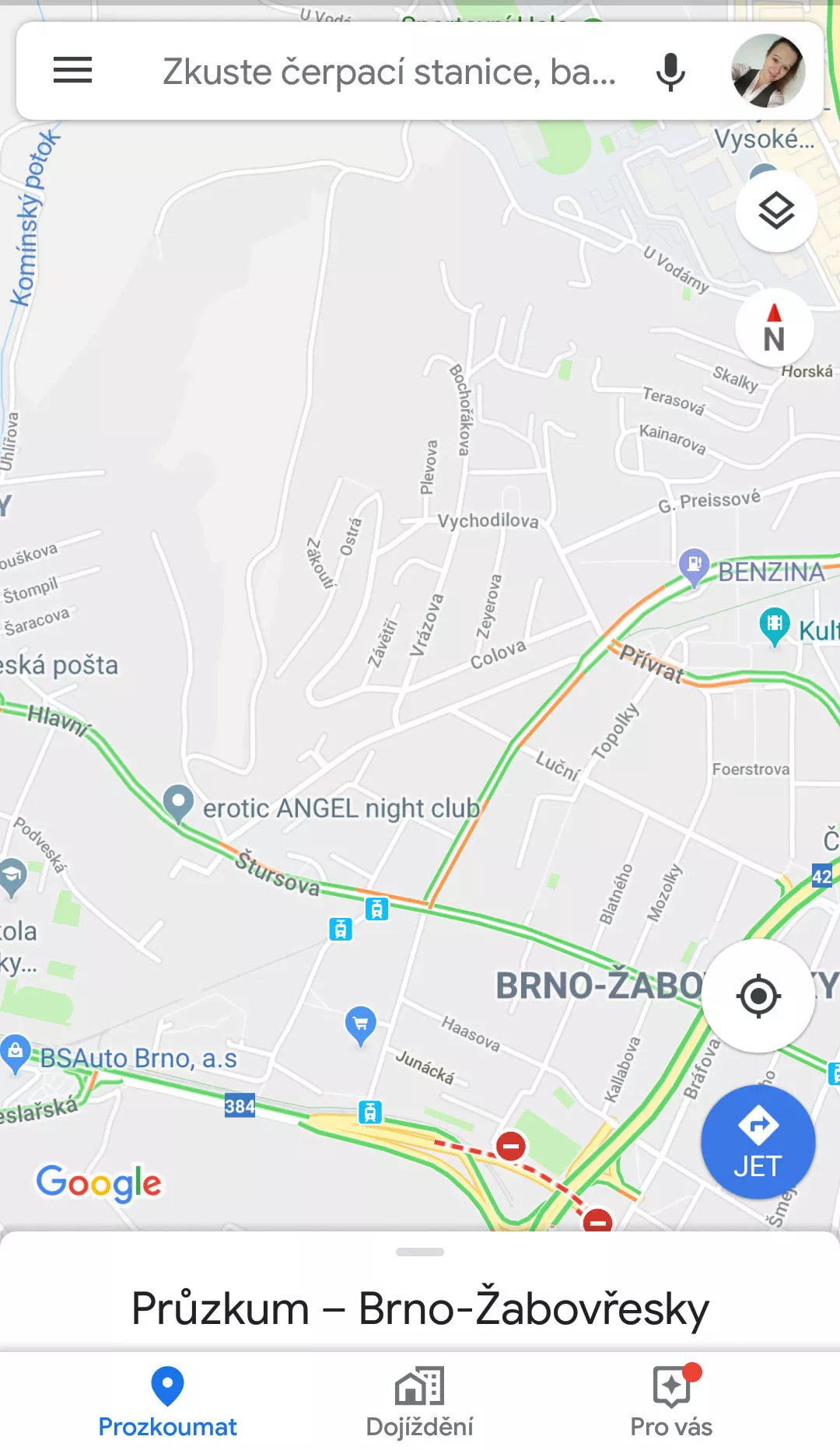840x1450 pixels.
Task: Reset the compass to north
Action: (774, 327)
